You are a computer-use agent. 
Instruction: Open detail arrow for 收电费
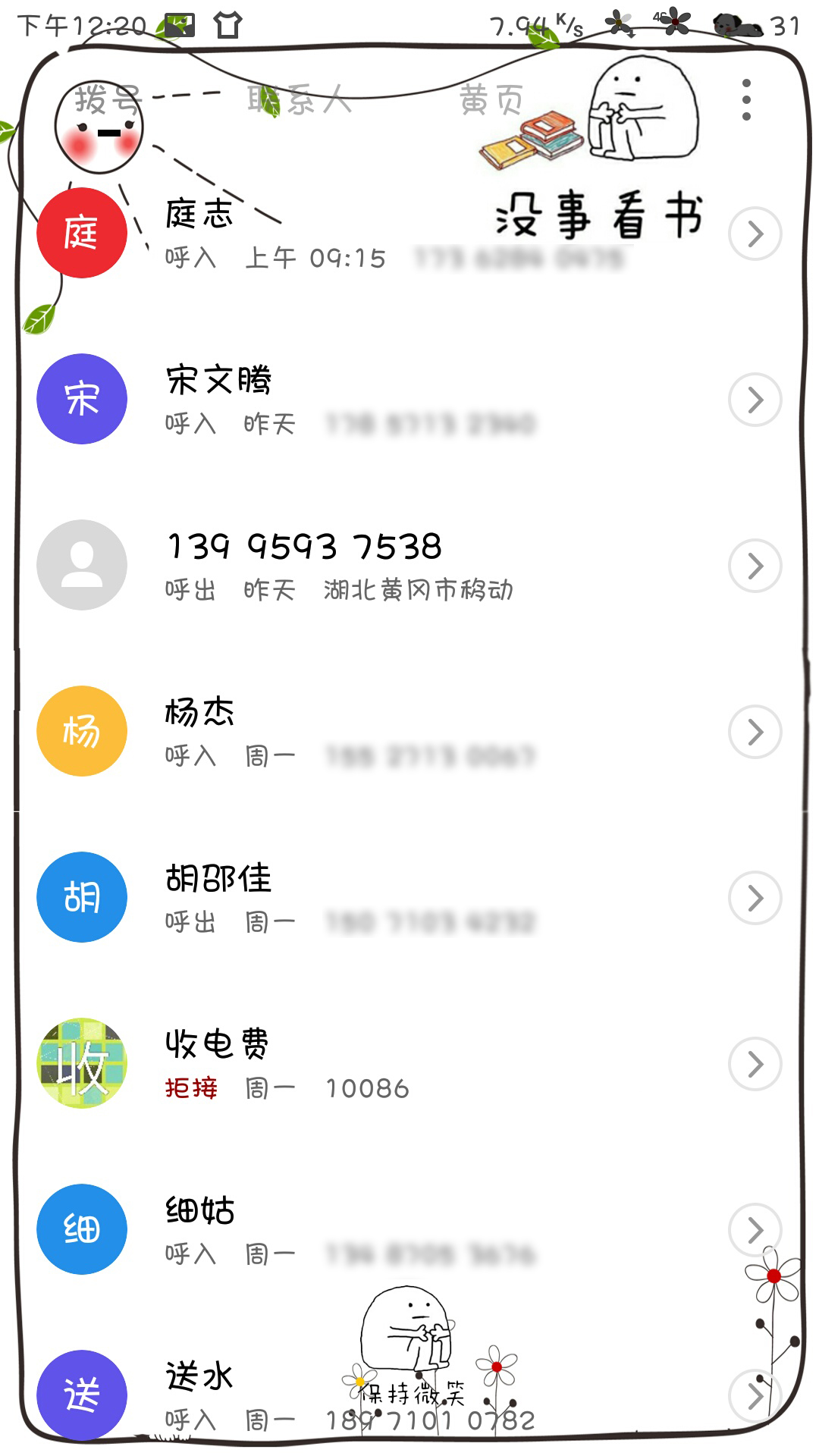(755, 1064)
